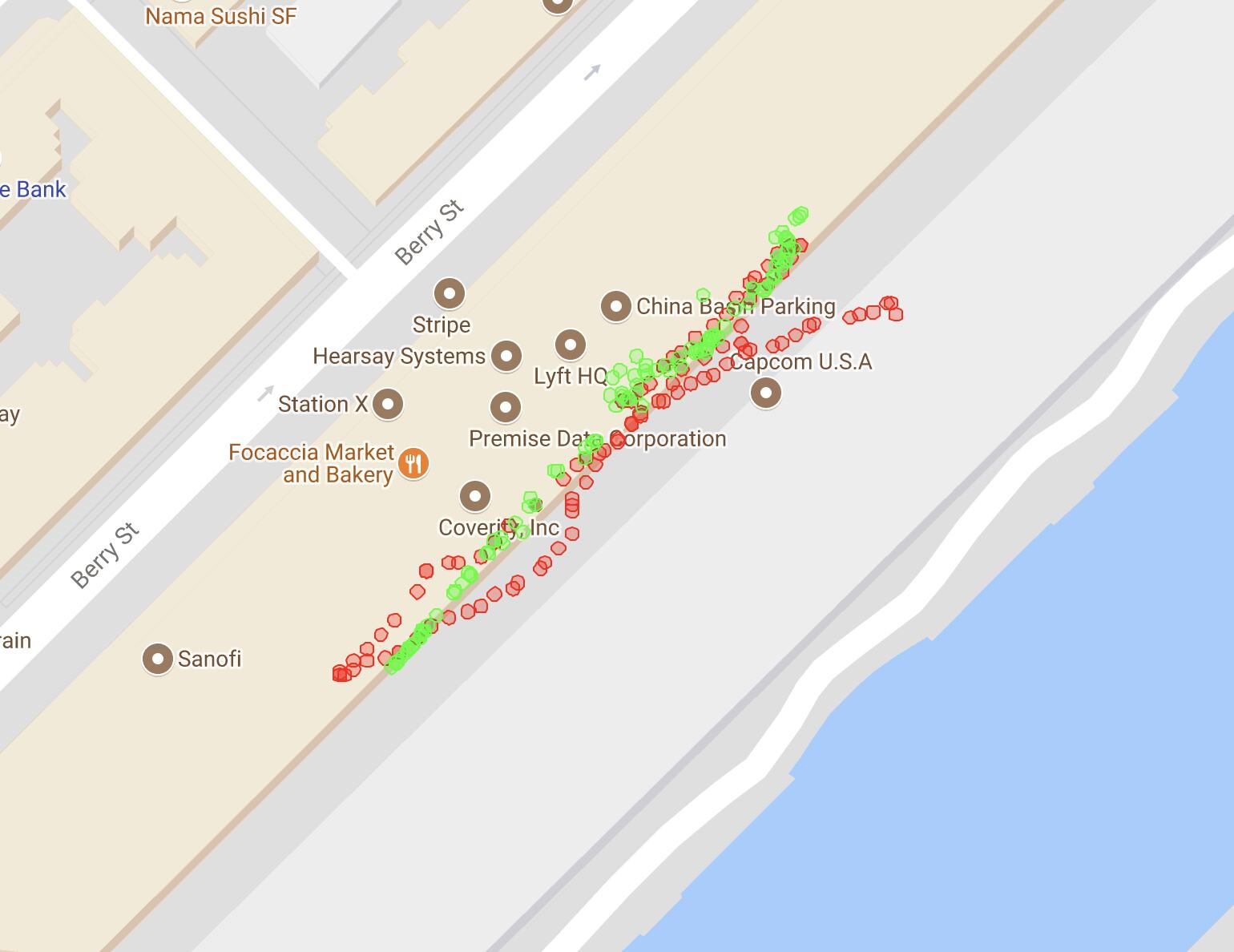Viewport: 1234px width, 952px height.
Task: Open the Hearsay Systems place marker
Action: tap(506, 356)
